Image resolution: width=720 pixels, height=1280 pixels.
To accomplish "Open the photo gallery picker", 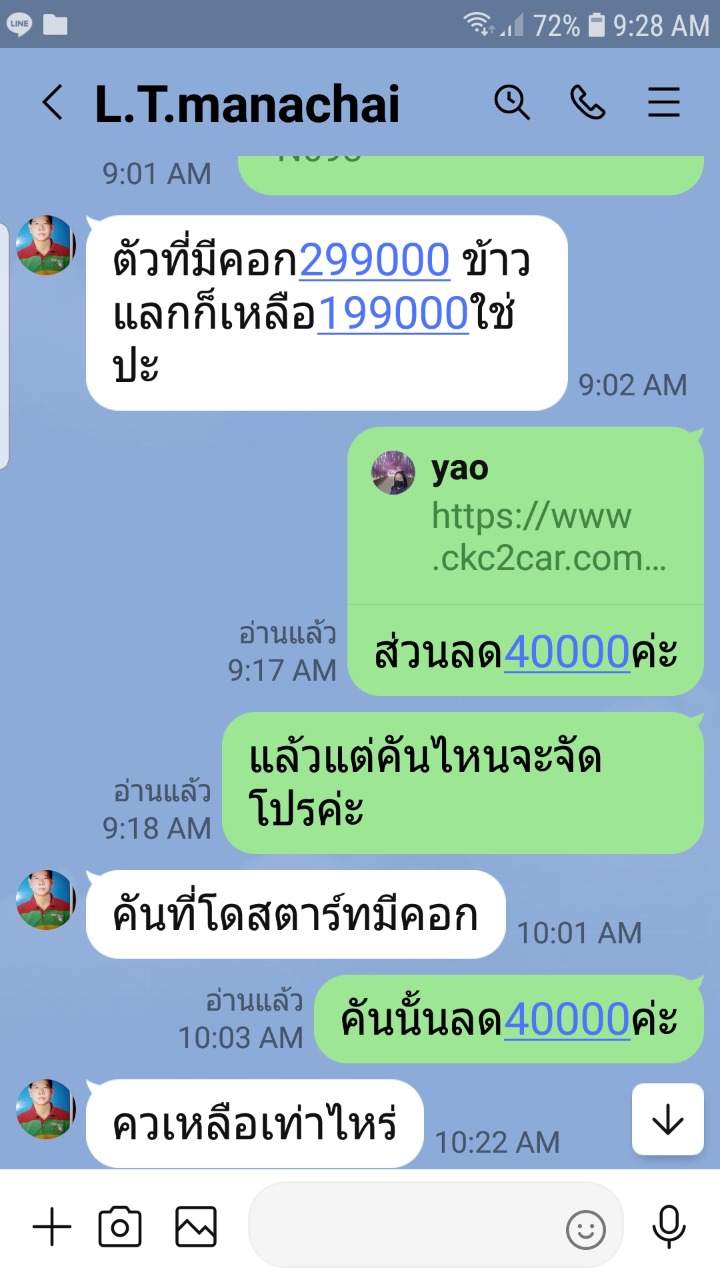I will [196, 1226].
